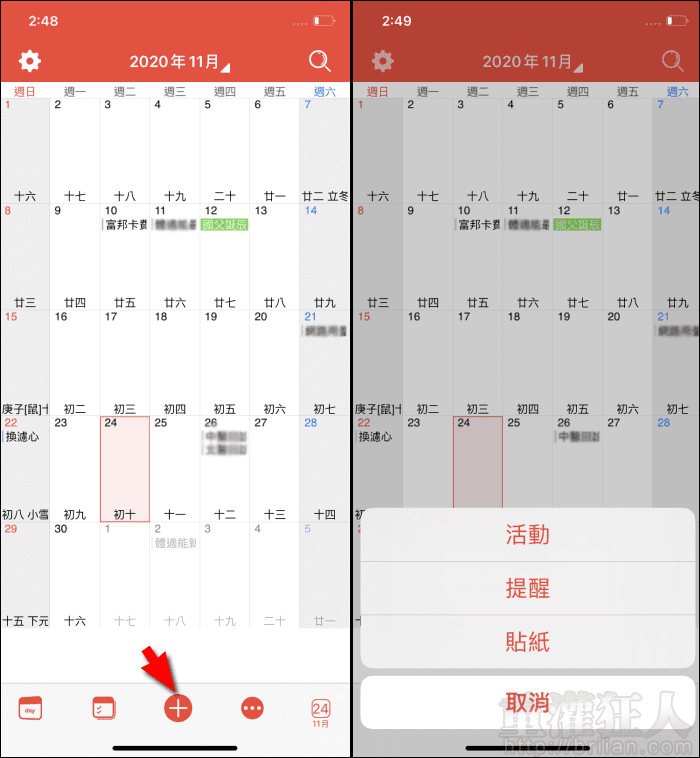Screen dimensions: 700x758
Task: Choose 貼紙 from the action sheet
Action: coord(527,641)
